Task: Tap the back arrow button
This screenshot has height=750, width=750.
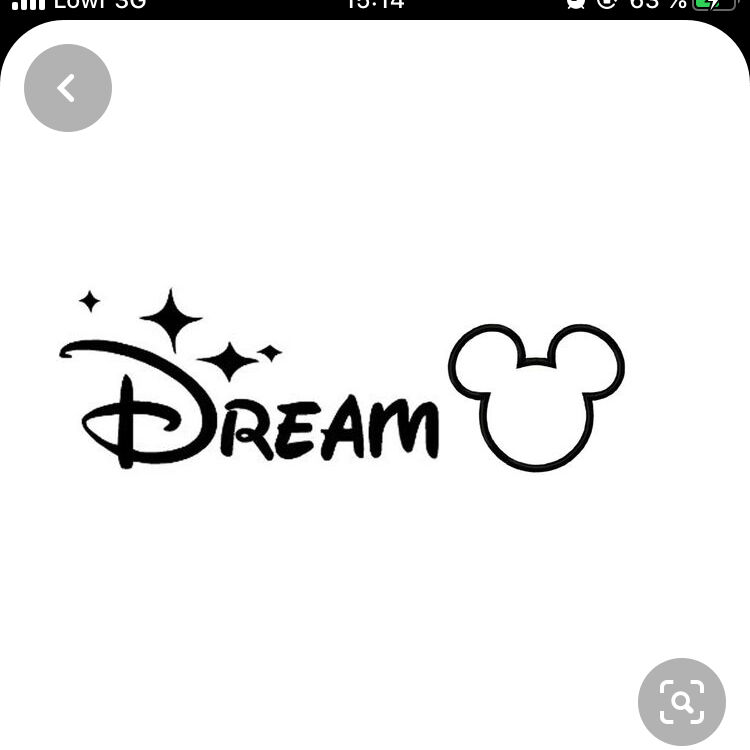Action: coord(67,88)
